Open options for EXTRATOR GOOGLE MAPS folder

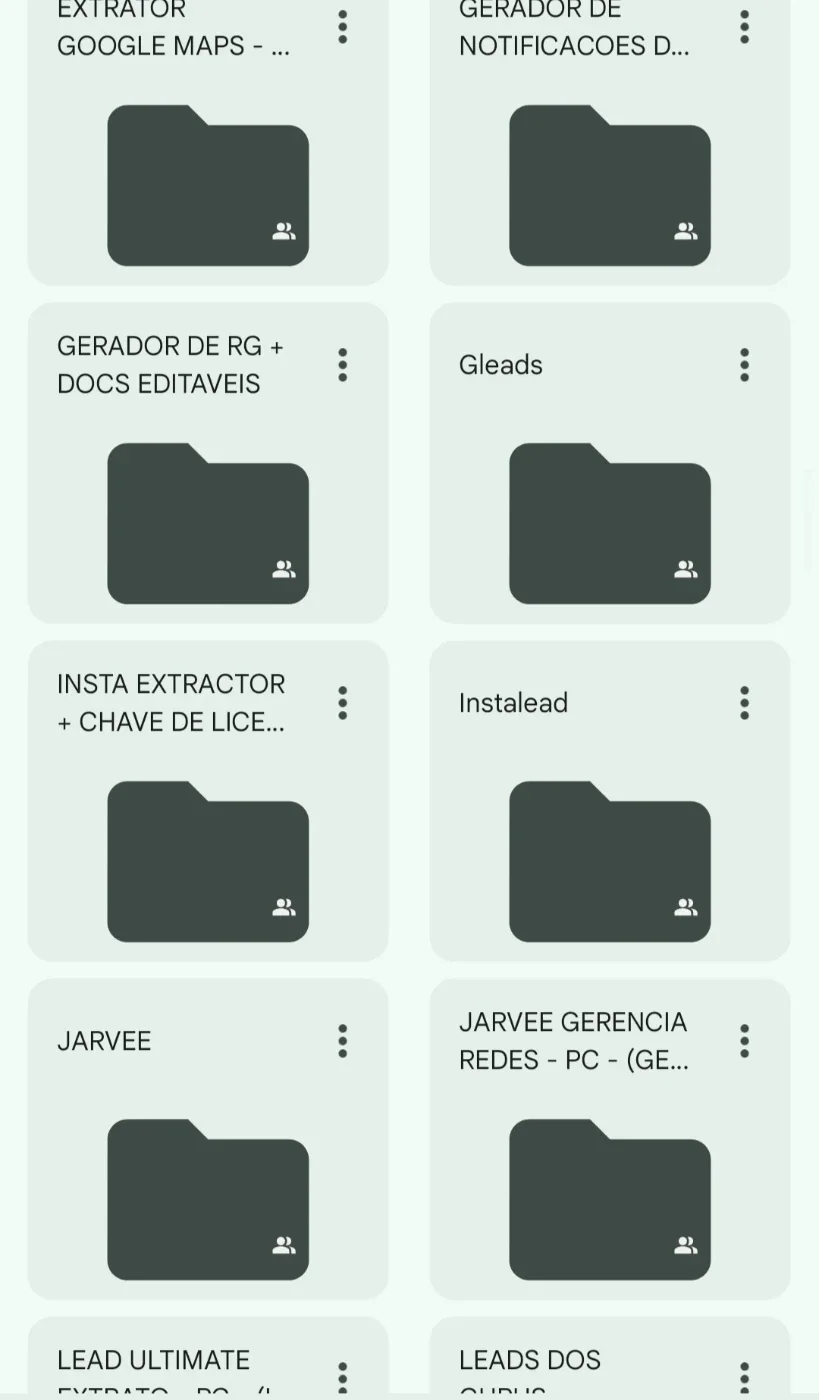(343, 27)
